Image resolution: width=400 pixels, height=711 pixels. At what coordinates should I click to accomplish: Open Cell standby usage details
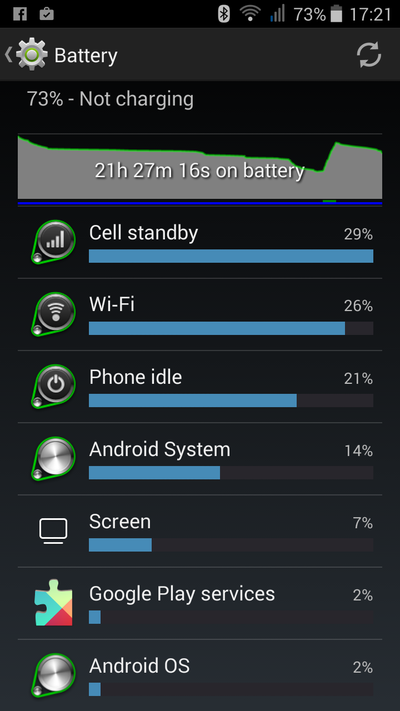click(200, 243)
